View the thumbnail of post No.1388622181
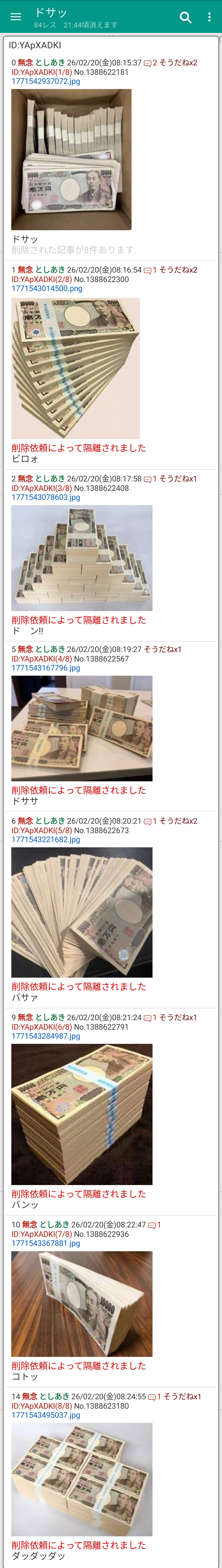 tap(71, 160)
